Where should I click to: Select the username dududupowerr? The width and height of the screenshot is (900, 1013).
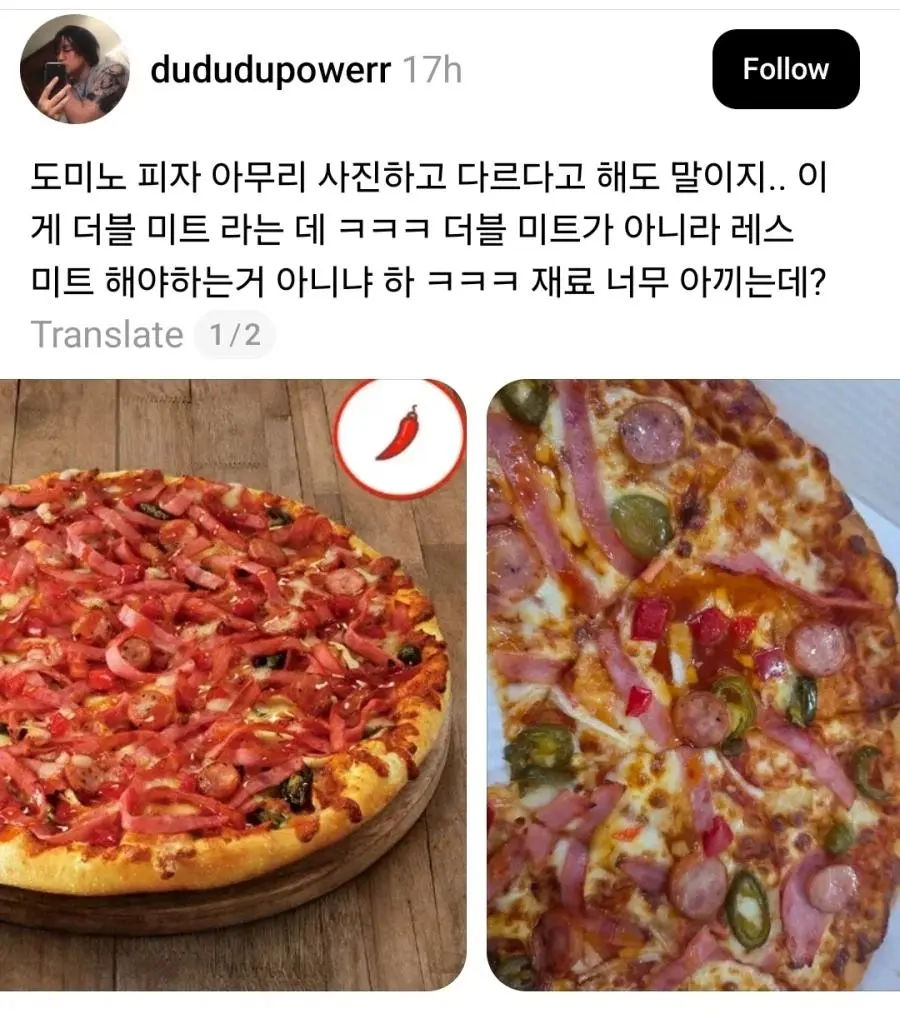(270, 69)
